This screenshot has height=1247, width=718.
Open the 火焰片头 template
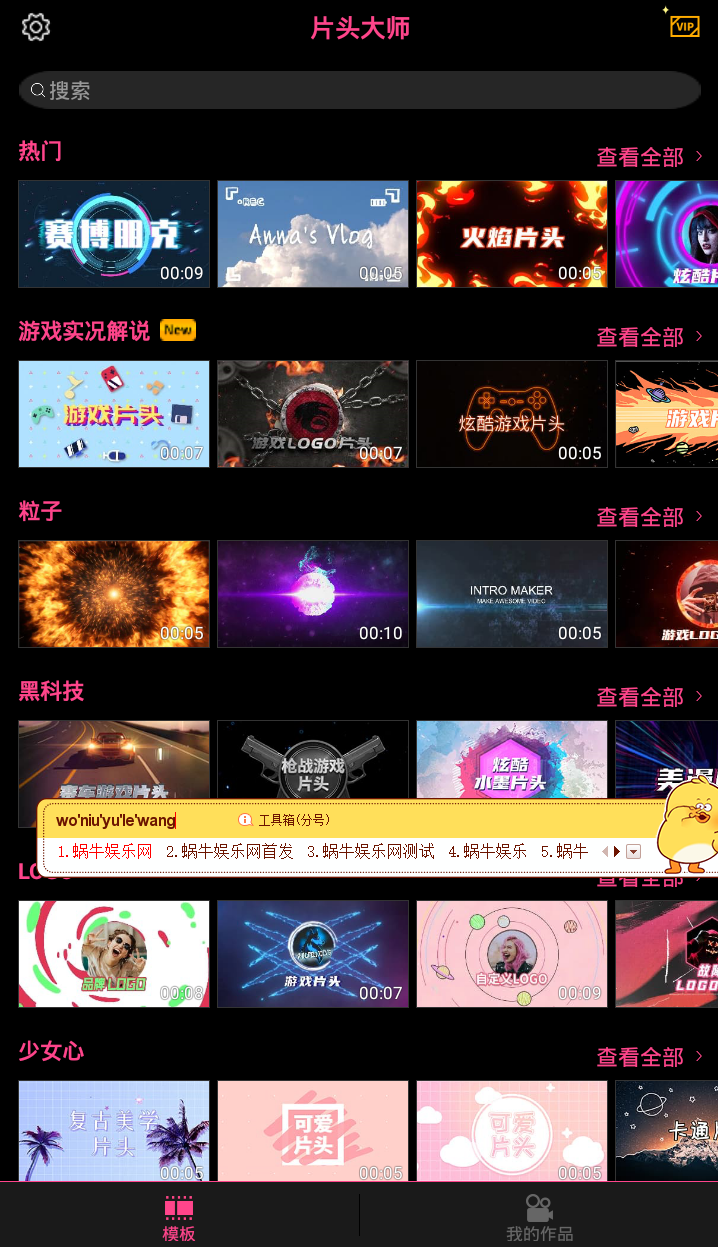pyautogui.click(x=512, y=234)
